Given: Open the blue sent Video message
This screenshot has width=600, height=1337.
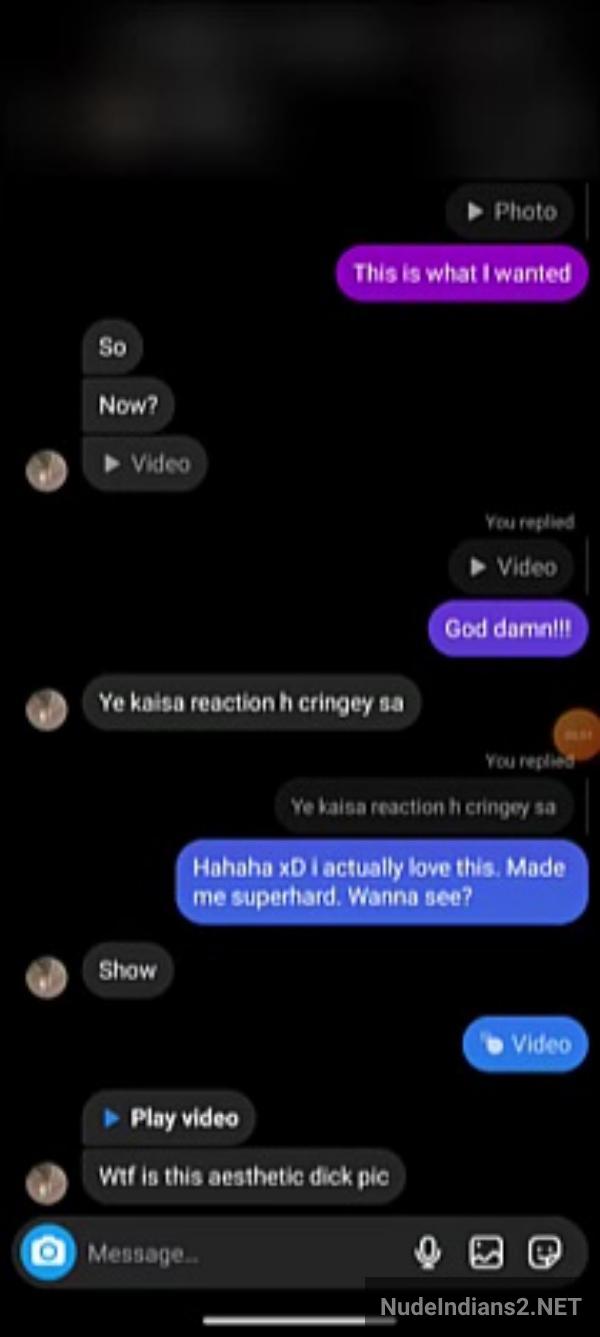Looking at the screenshot, I should tap(526, 1044).
